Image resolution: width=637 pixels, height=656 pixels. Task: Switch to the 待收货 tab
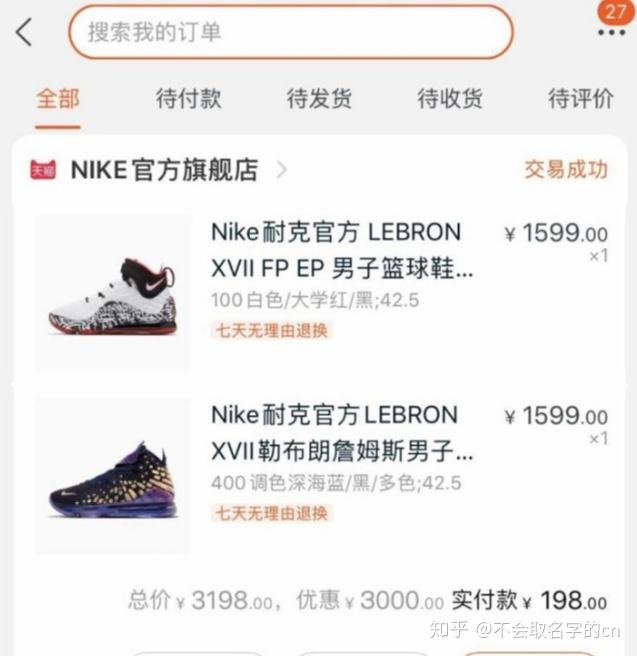pyautogui.click(x=450, y=98)
